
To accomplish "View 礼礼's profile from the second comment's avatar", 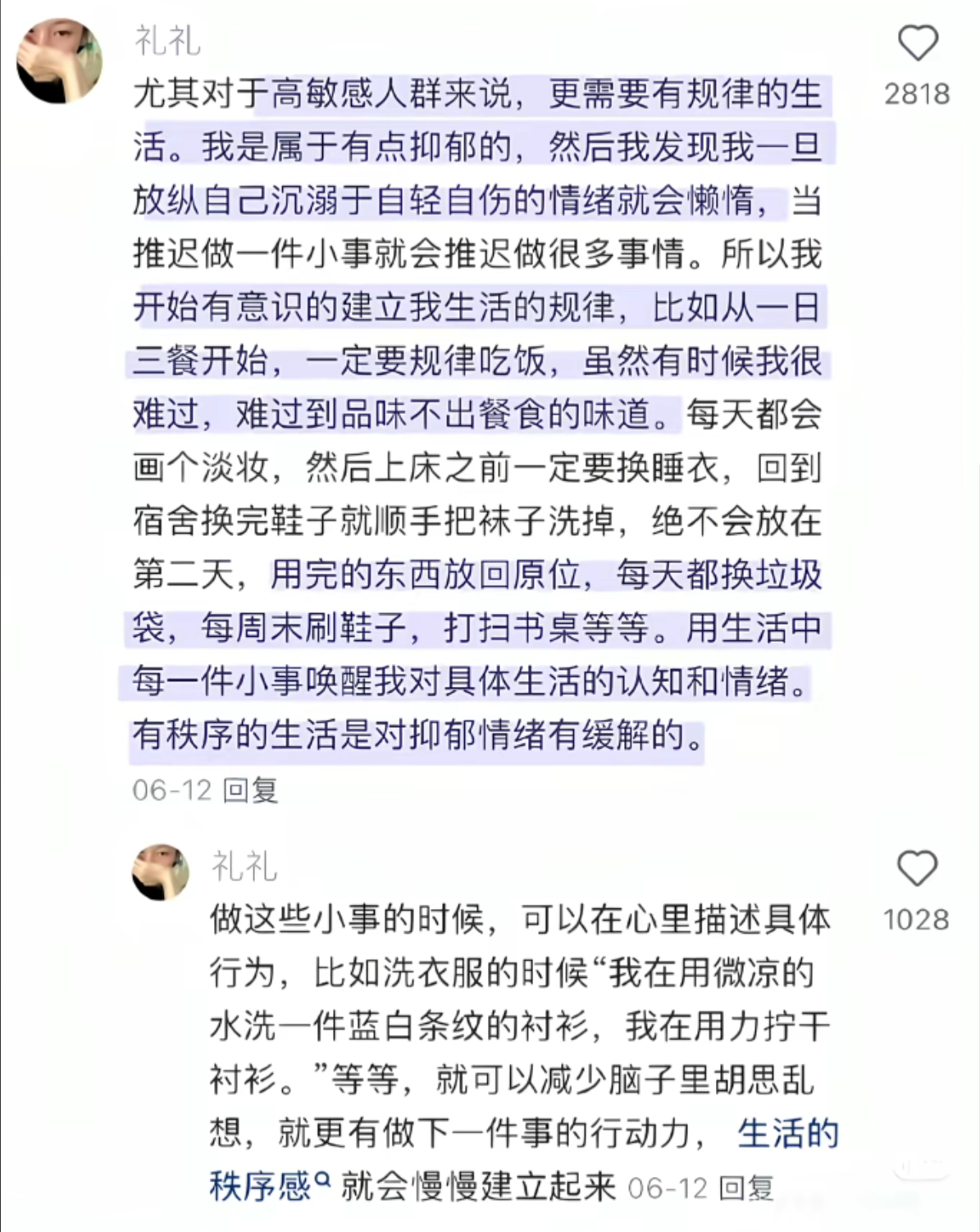I will [x=161, y=872].
